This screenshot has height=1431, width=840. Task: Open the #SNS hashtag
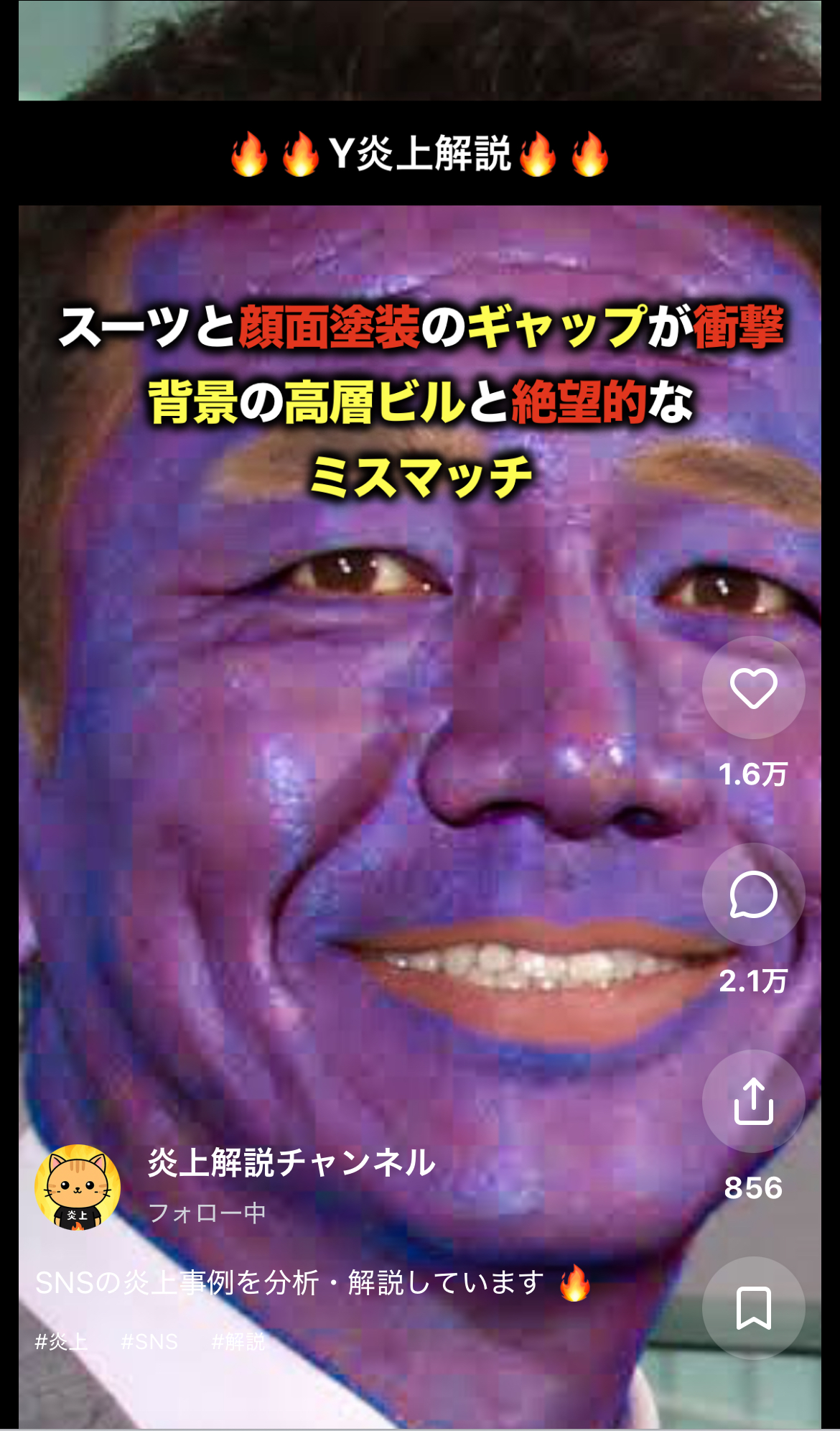tap(149, 1341)
